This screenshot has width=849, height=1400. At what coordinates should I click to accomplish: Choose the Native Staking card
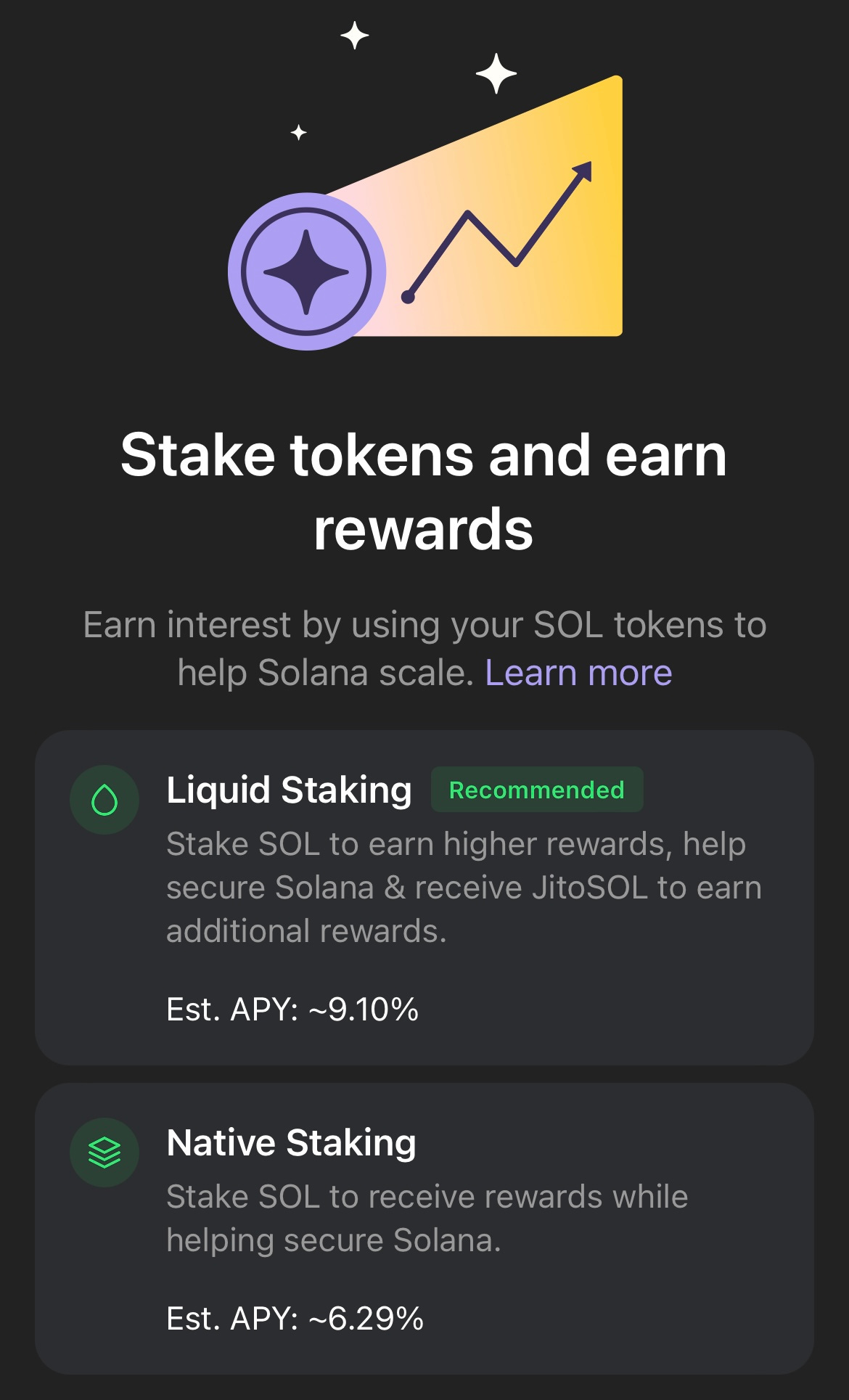coord(424,1228)
